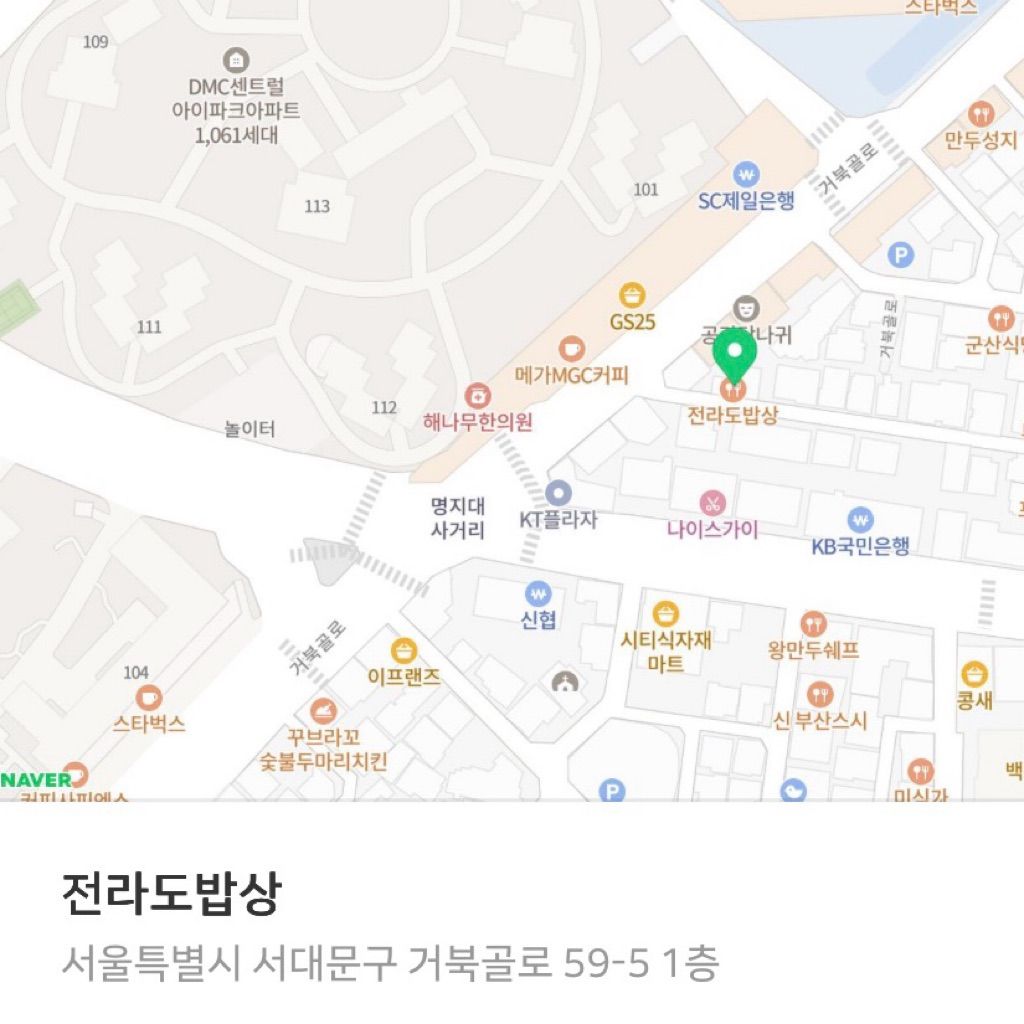Open the 신부산스시 restaurant marker
Image resolution: width=1024 pixels, height=1024 pixels.
click(x=819, y=694)
